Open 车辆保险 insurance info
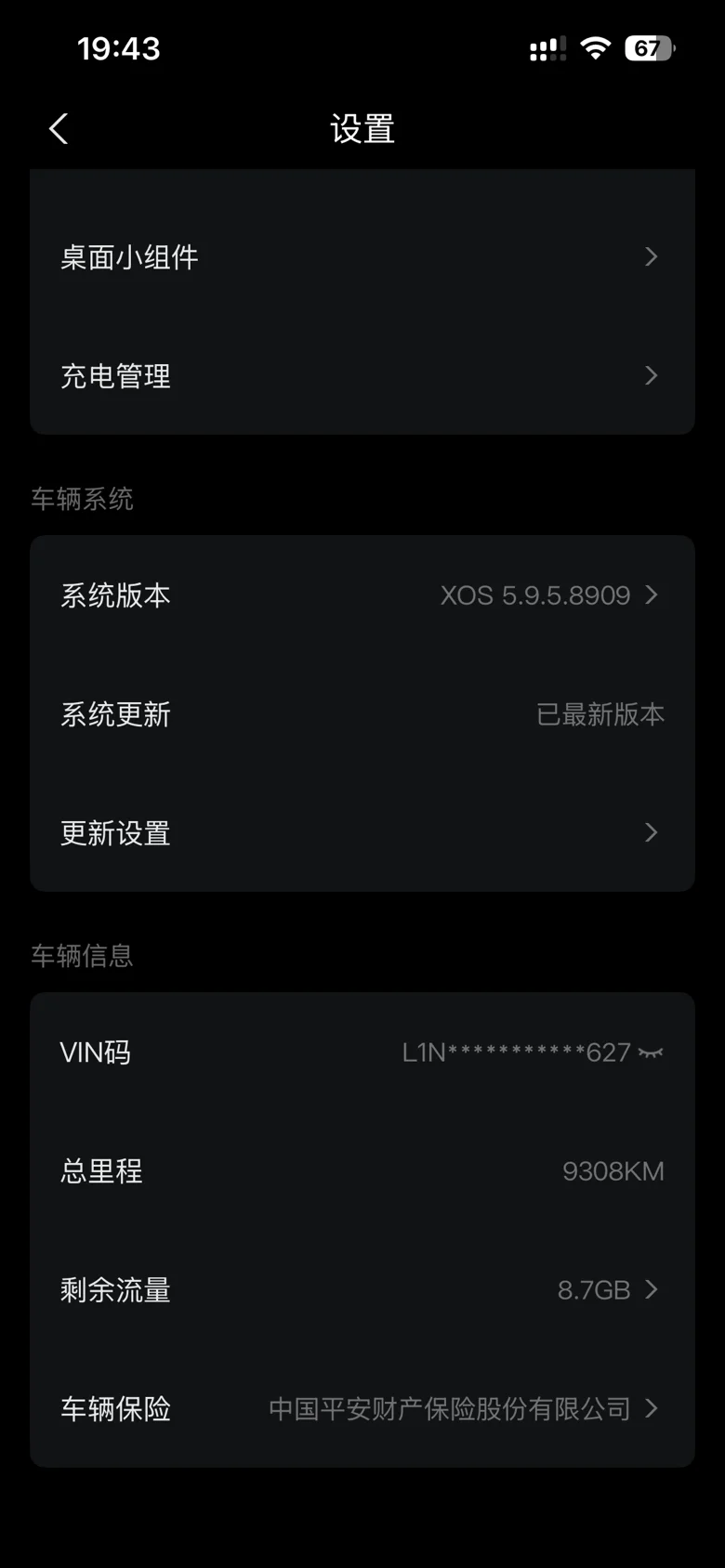725x1568 pixels. click(362, 1409)
